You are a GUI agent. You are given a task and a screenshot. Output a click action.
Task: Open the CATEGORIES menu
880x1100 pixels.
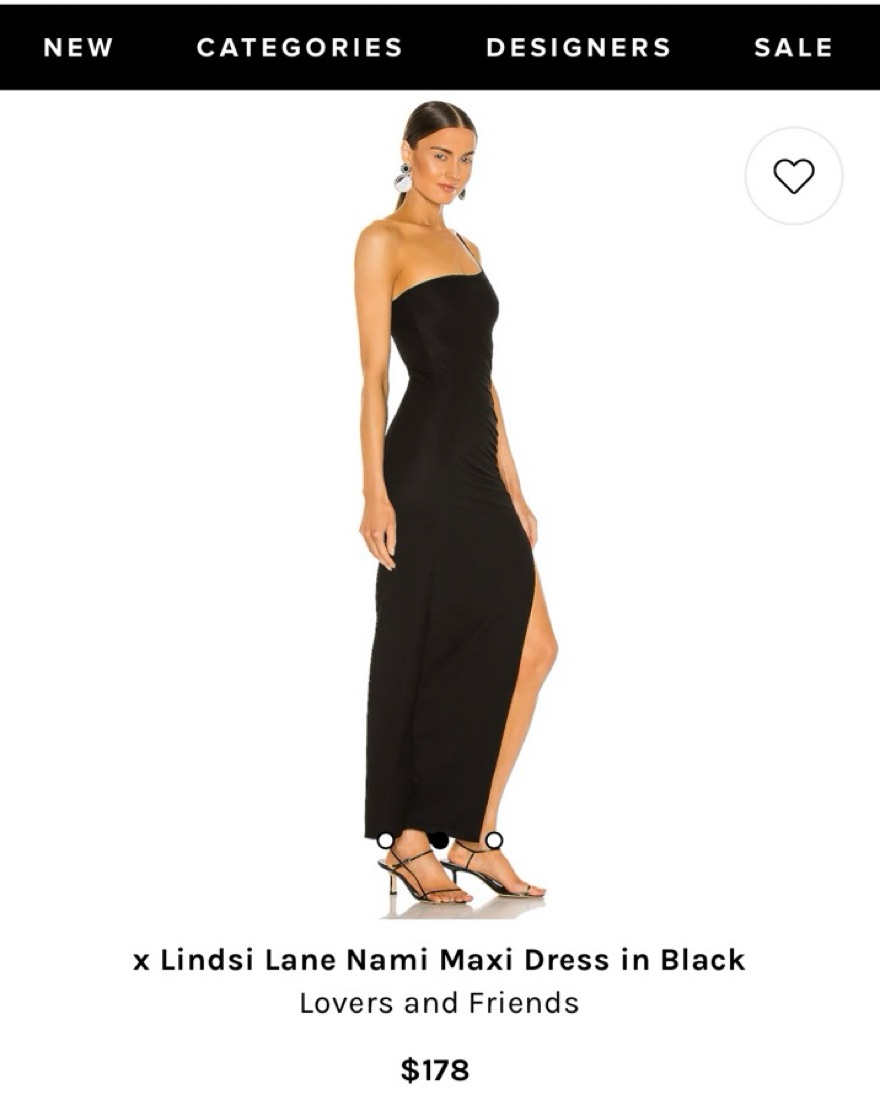tap(299, 48)
